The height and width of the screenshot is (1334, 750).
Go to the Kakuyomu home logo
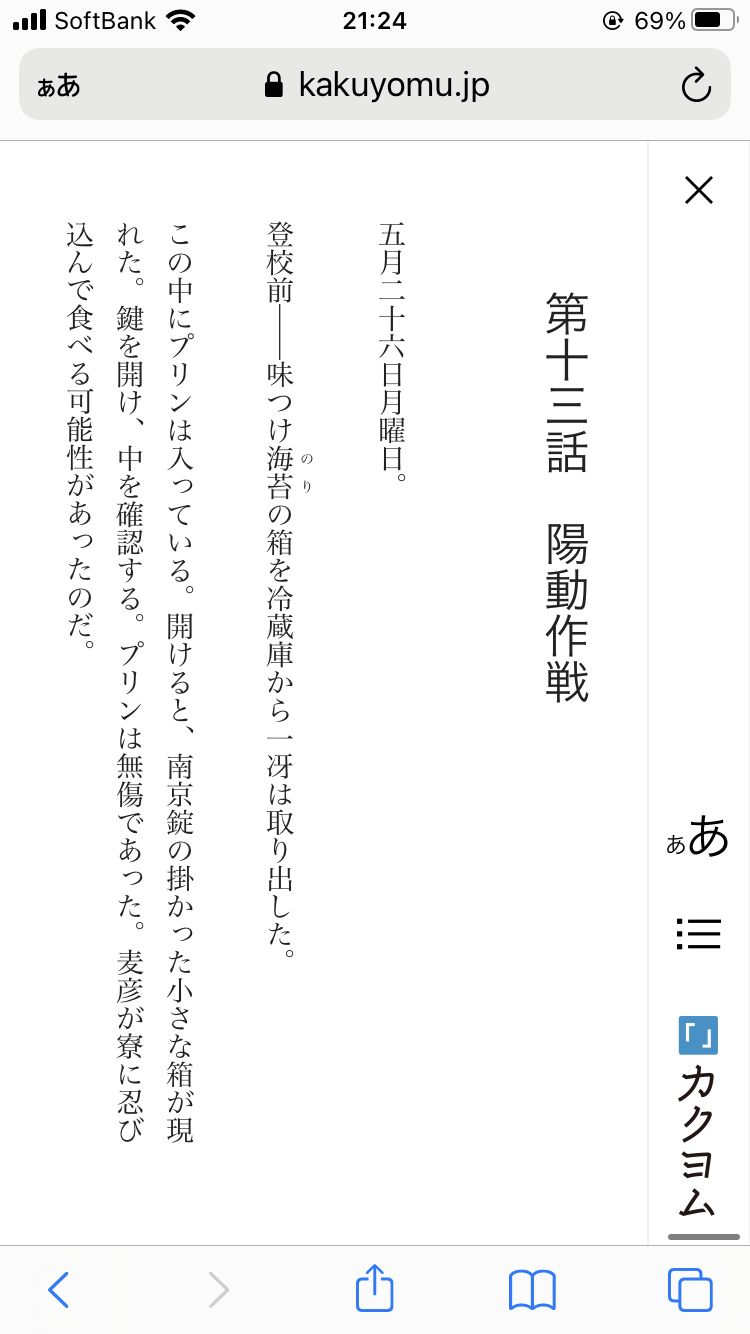pyautogui.click(x=698, y=1115)
